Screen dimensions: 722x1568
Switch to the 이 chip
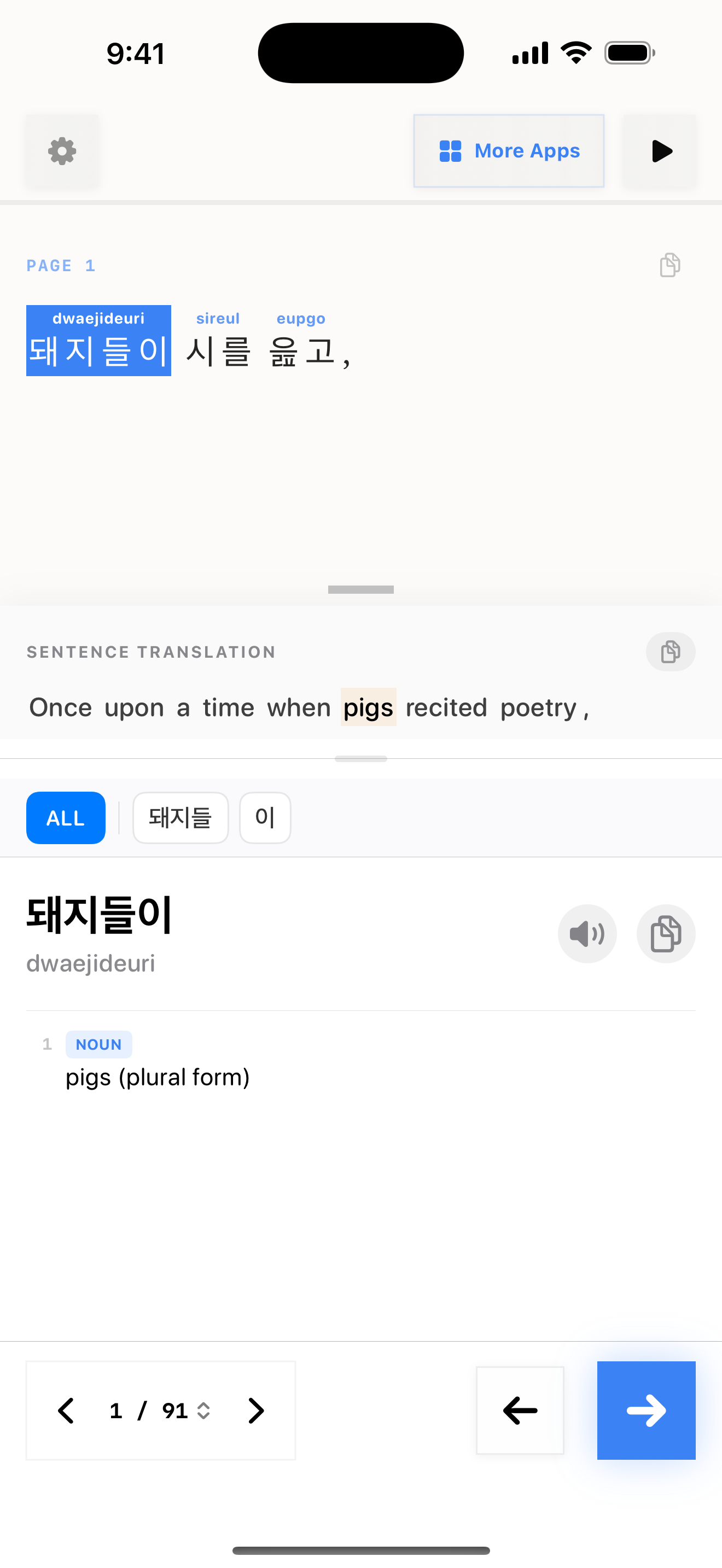(x=265, y=818)
